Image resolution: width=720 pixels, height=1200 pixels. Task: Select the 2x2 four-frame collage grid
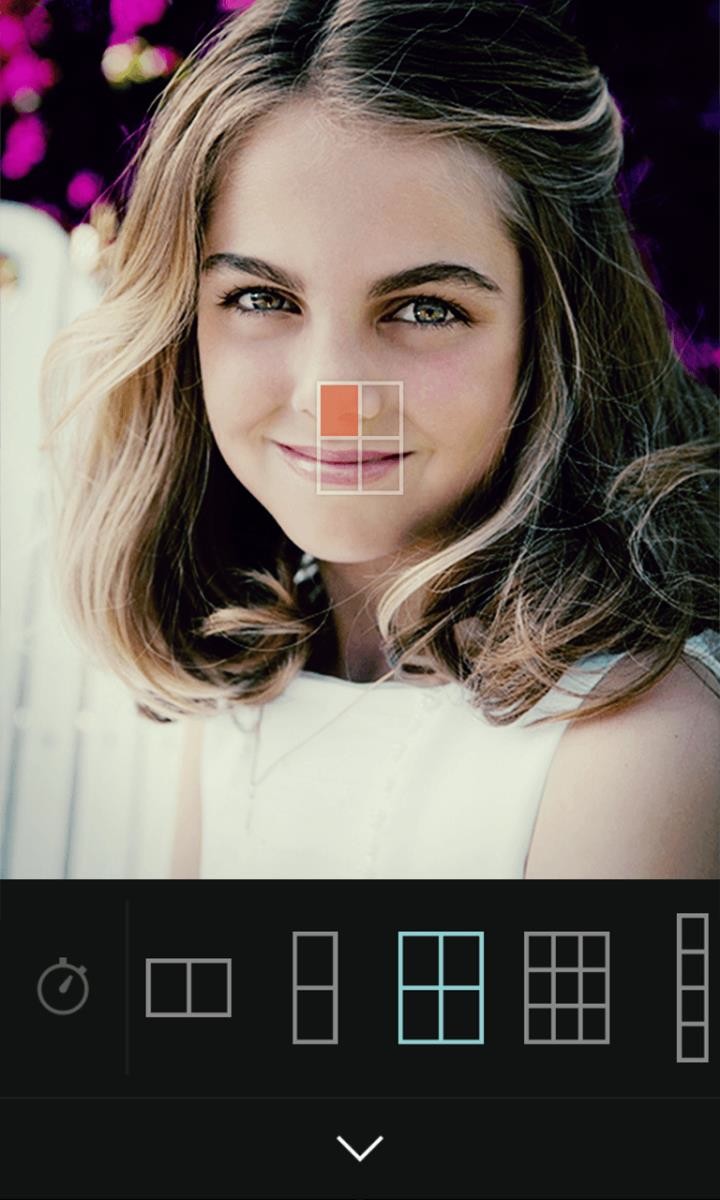(x=441, y=987)
